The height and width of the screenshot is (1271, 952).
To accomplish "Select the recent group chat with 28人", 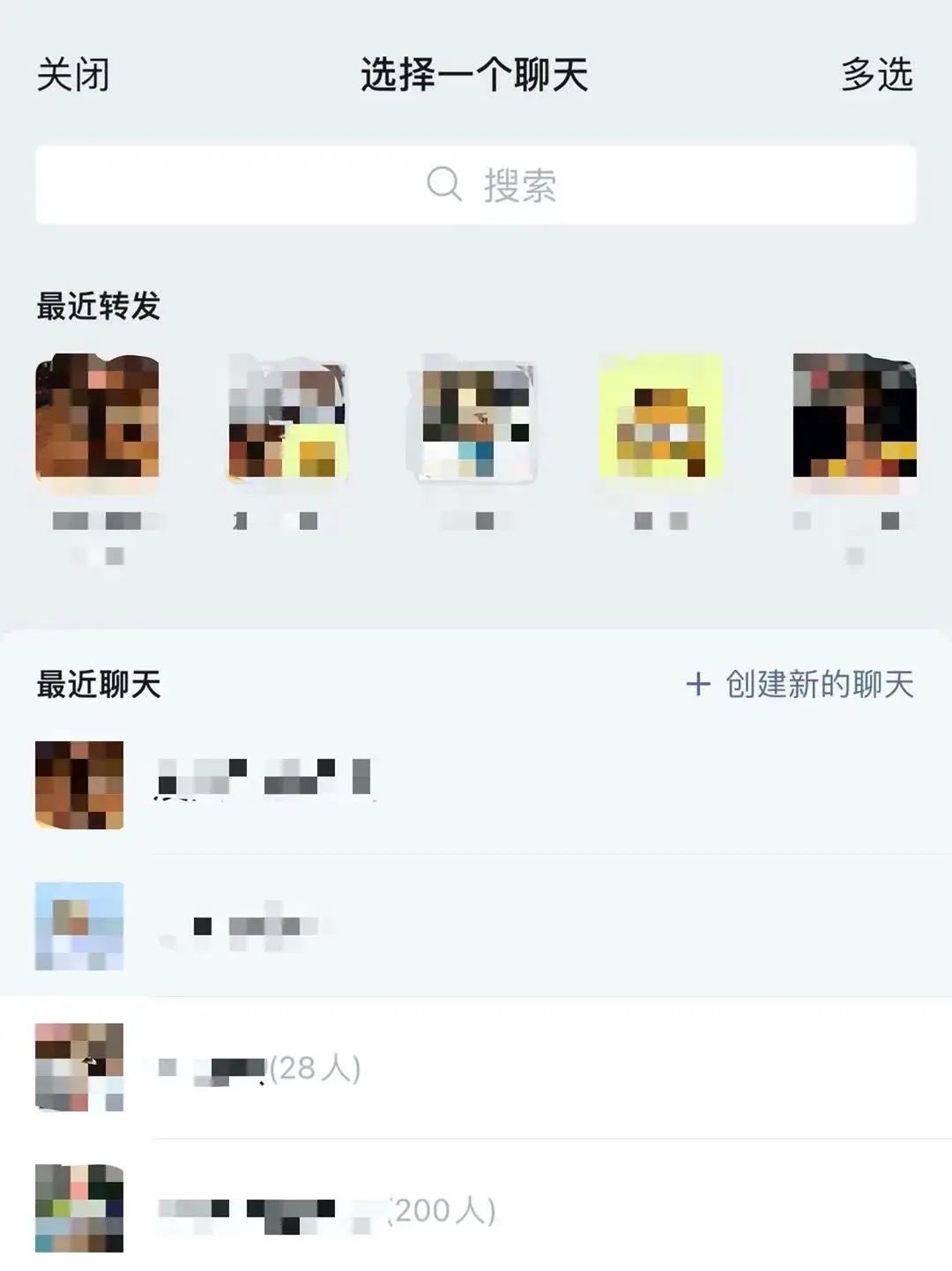I will 476,1068.
